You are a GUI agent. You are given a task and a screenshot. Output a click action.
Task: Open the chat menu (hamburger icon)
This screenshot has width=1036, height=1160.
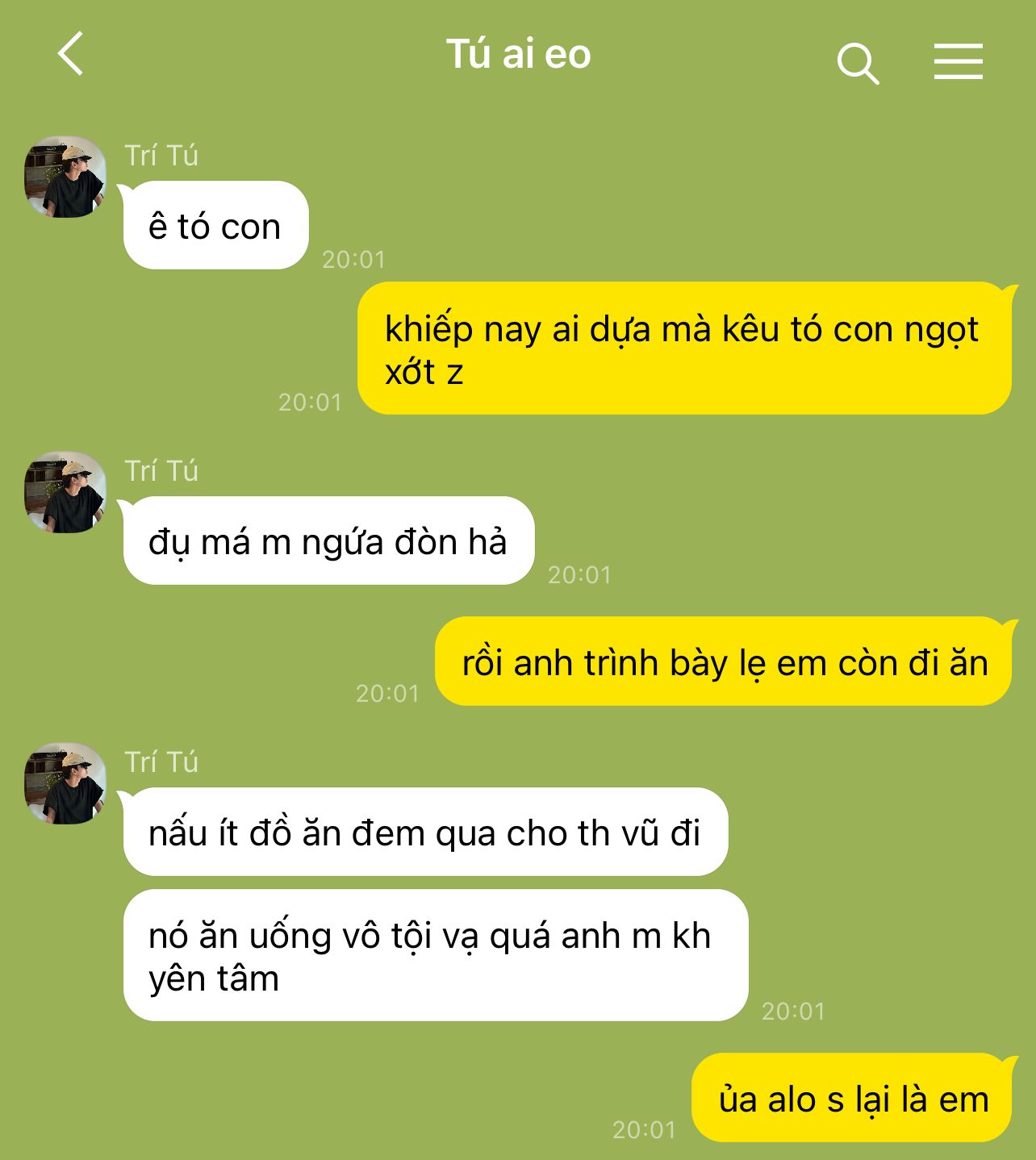tap(958, 61)
